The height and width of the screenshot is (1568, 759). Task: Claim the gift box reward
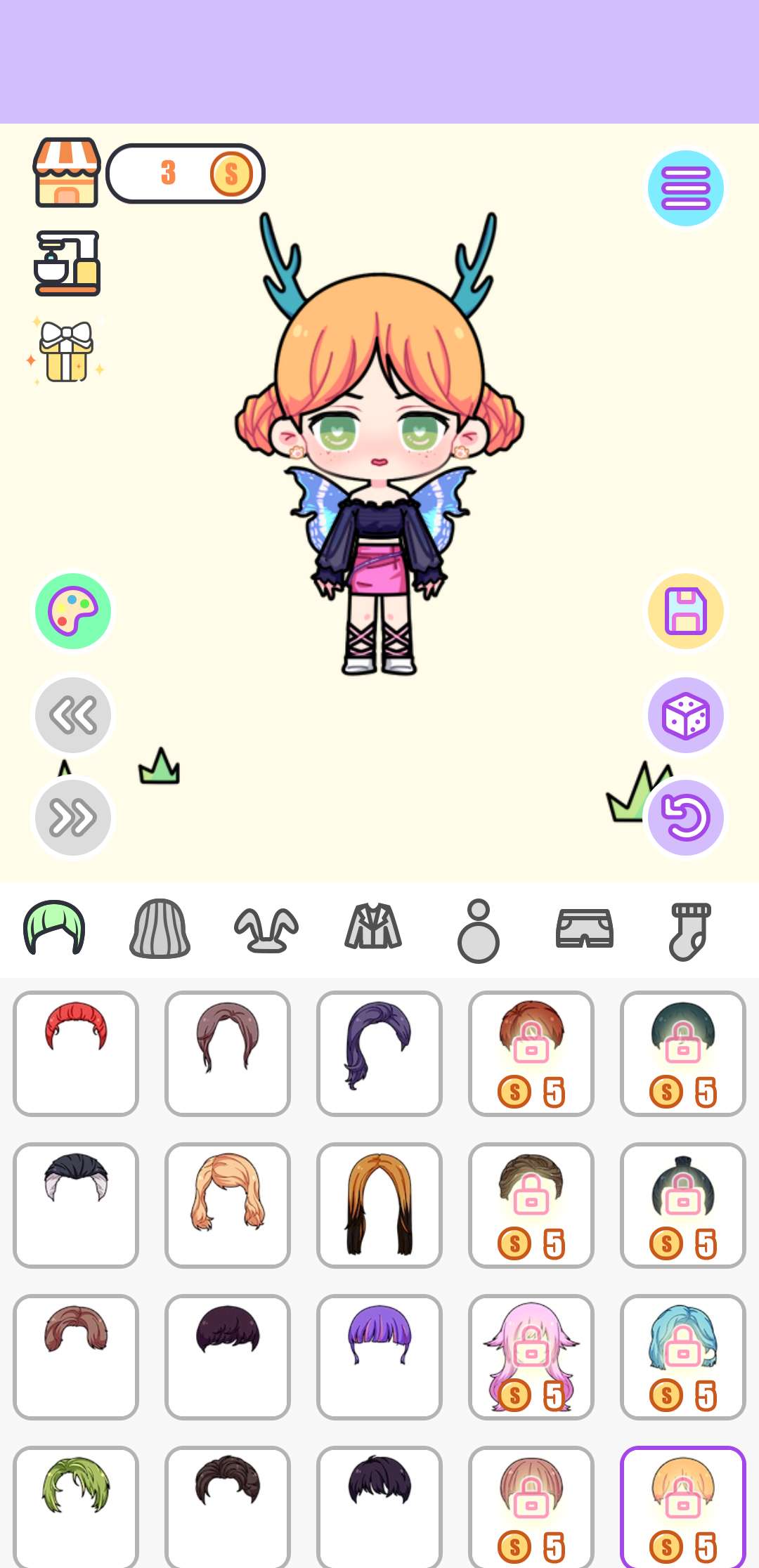pos(66,351)
